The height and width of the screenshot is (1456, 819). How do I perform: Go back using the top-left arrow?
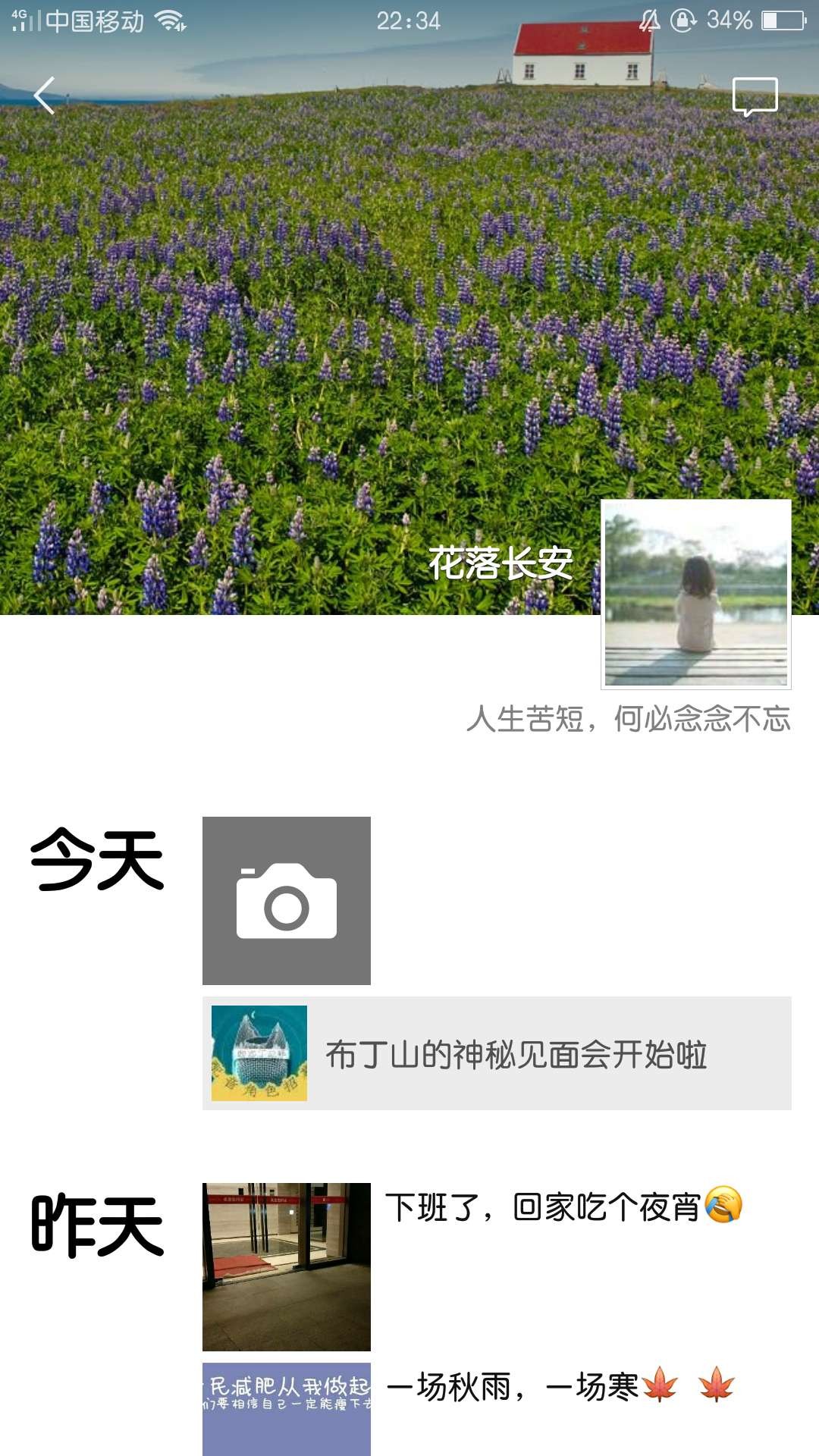click(45, 96)
